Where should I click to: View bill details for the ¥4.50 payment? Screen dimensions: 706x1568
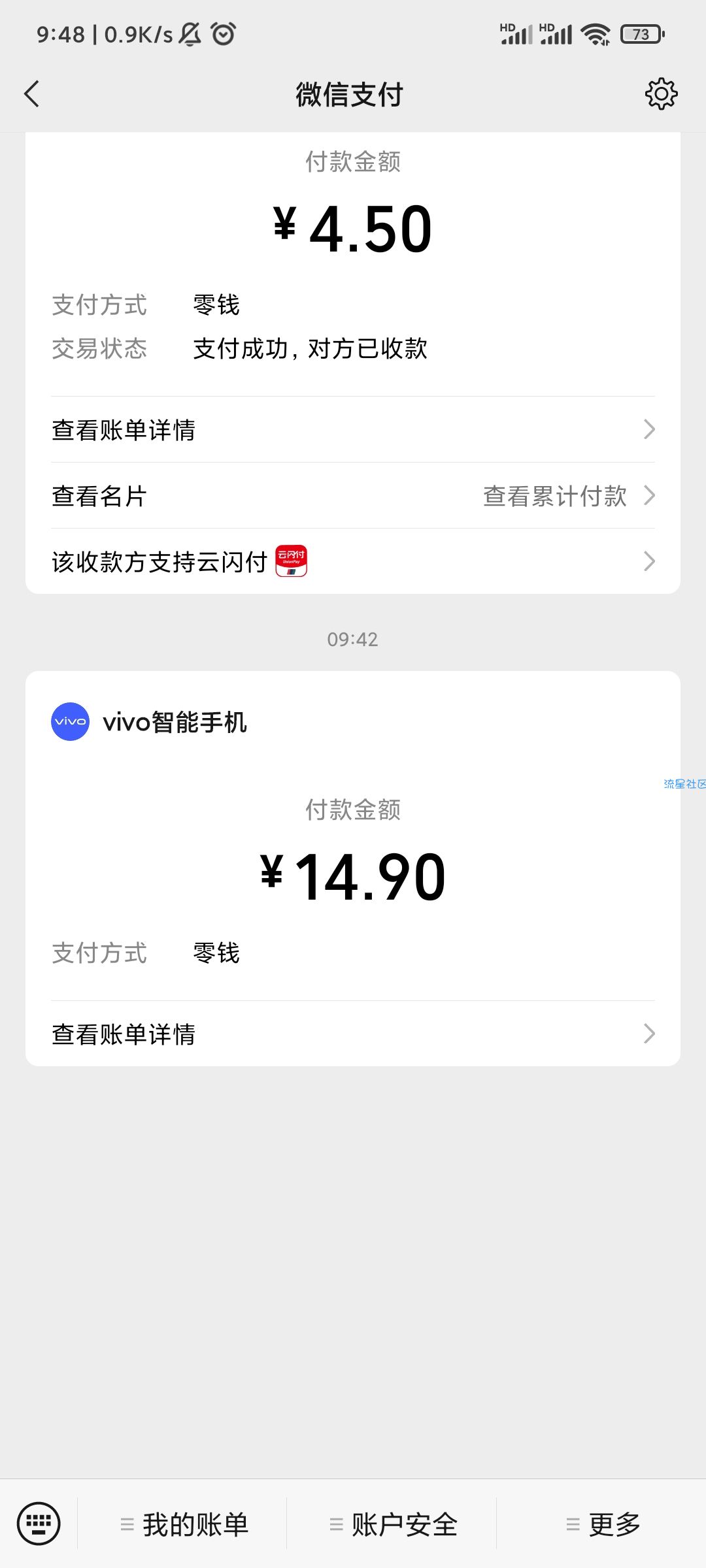[x=353, y=429]
